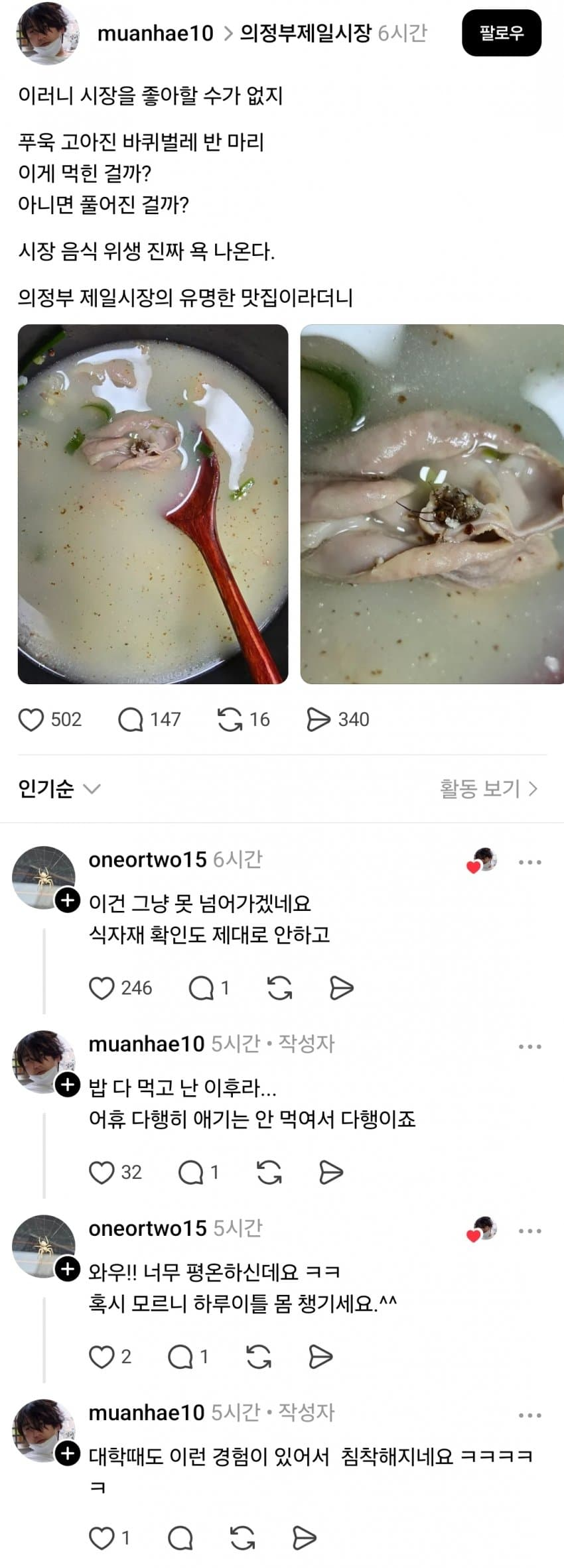Like the main post with 502 likes
564x1568 pixels.
[31, 719]
